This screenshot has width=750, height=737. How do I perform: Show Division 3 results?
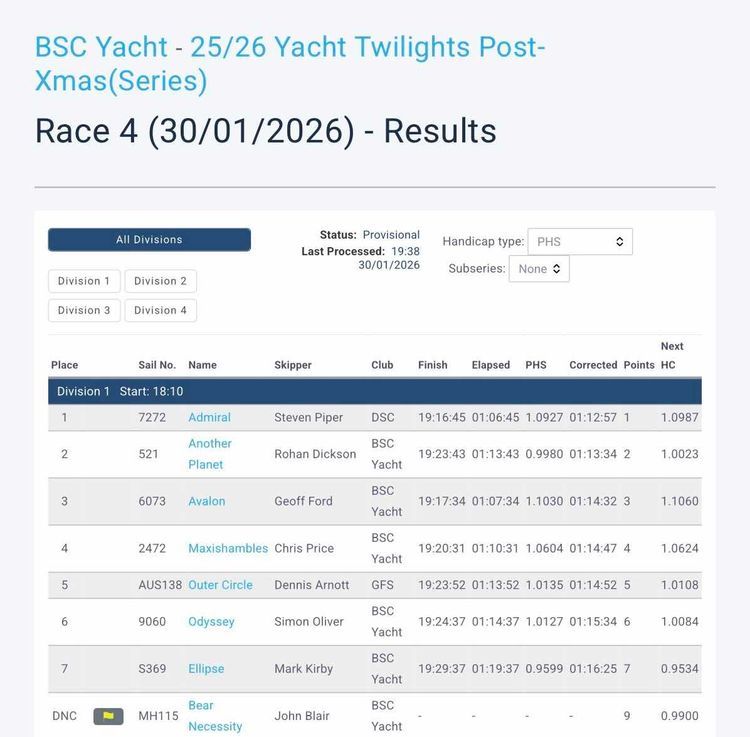85,310
